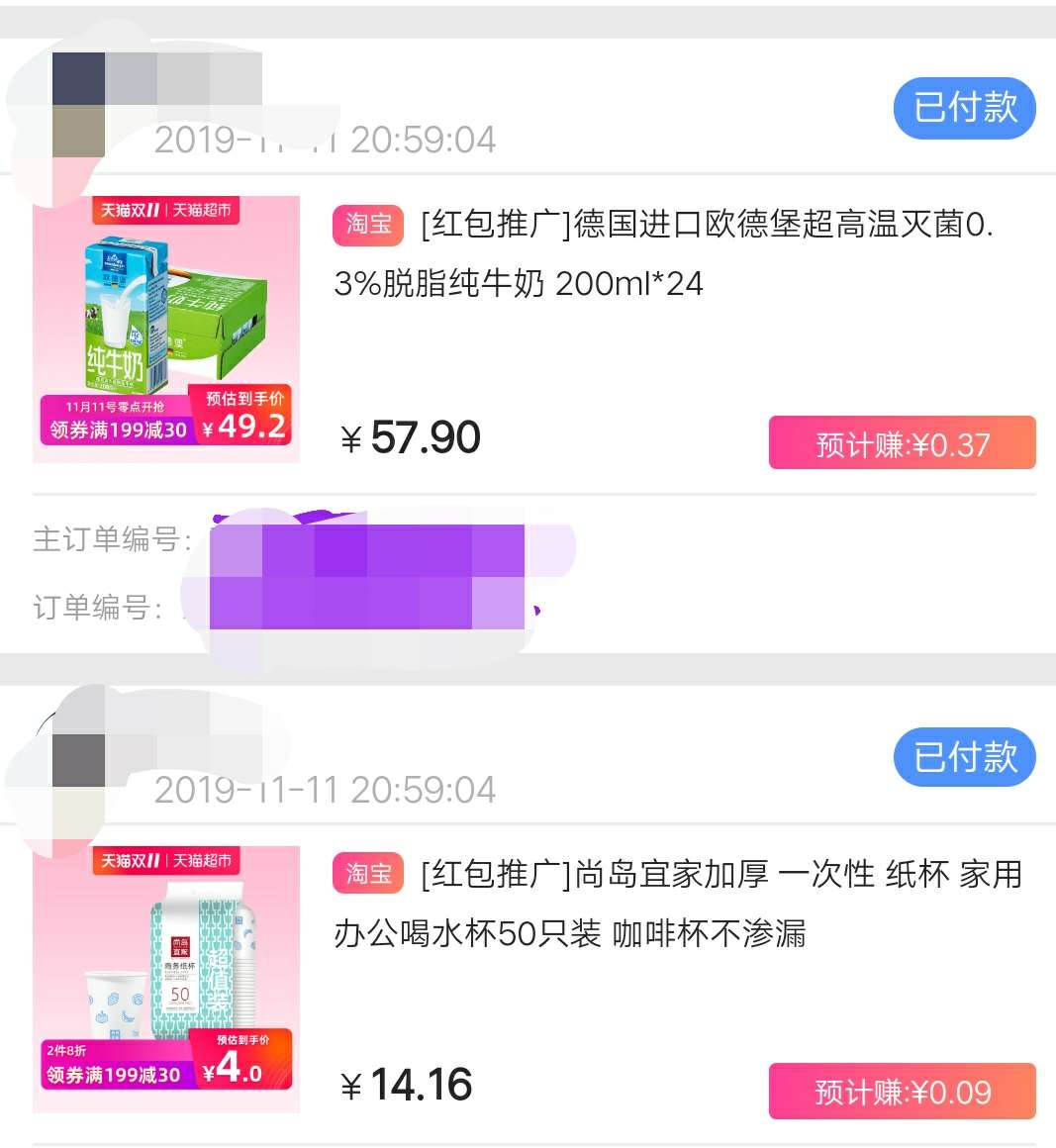
Task: Select the 2019-11-11 20:59:04 timestamp of first order
Action: click(x=327, y=139)
